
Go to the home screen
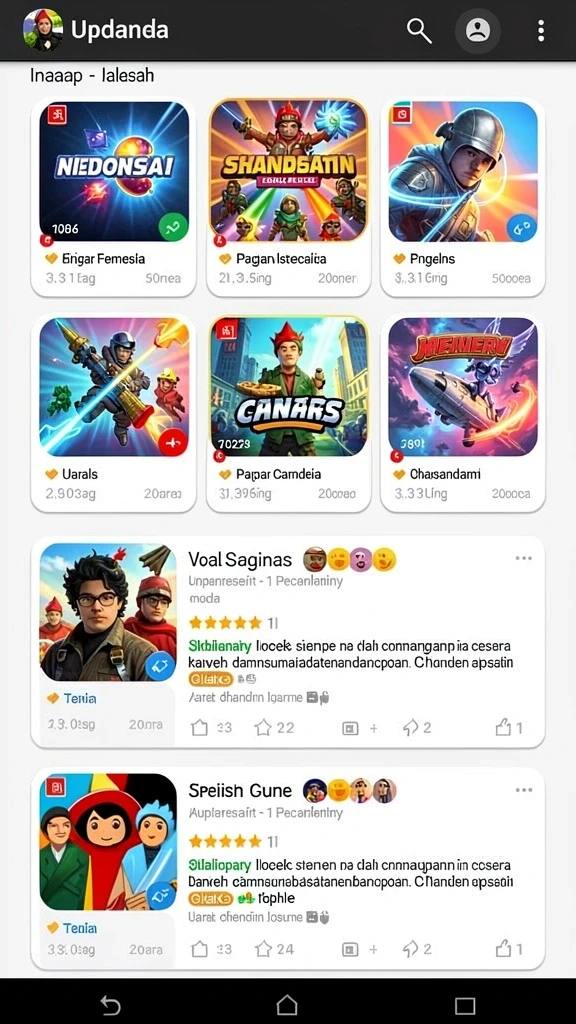(287, 1005)
